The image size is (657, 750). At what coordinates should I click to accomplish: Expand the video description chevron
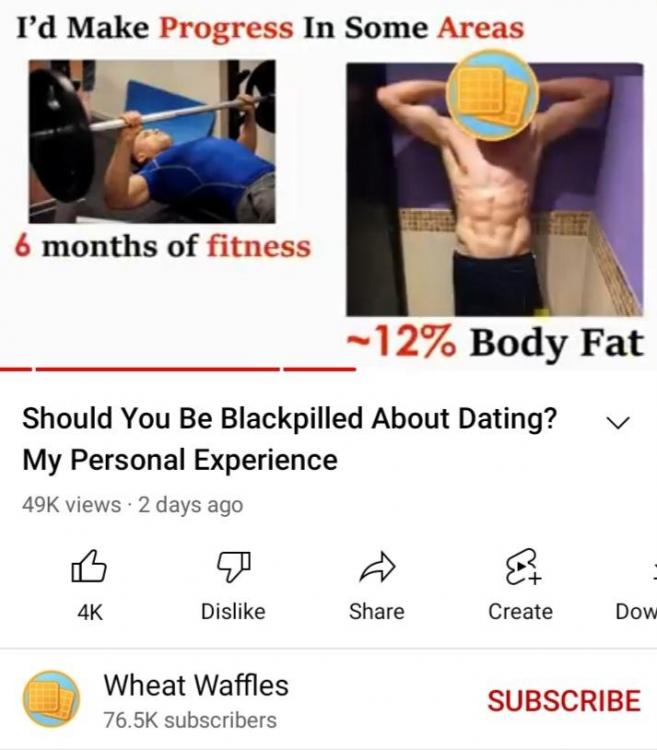coord(619,423)
